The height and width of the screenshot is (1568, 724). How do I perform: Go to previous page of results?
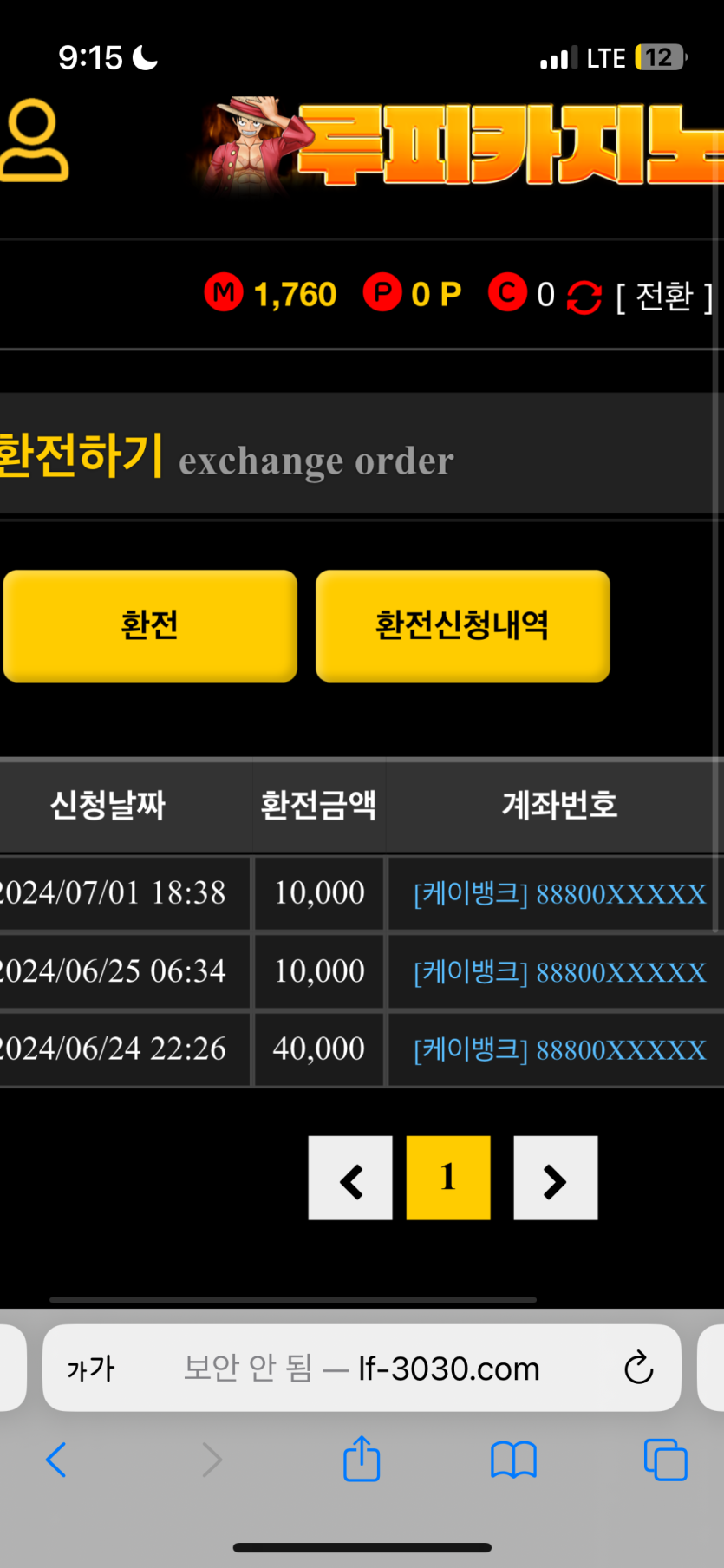[x=350, y=1179]
